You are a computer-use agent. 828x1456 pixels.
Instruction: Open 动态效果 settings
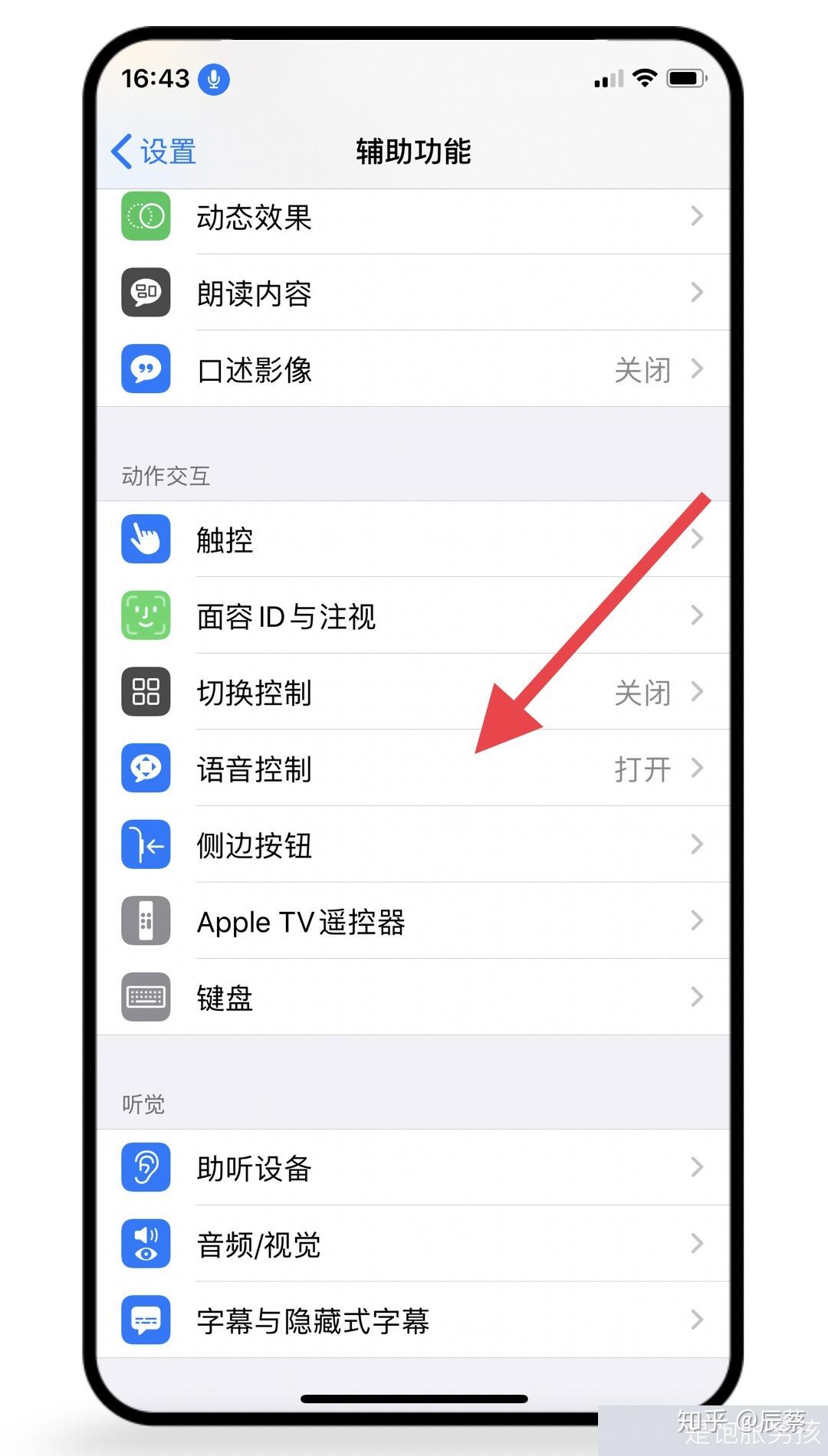tap(412, 218)
